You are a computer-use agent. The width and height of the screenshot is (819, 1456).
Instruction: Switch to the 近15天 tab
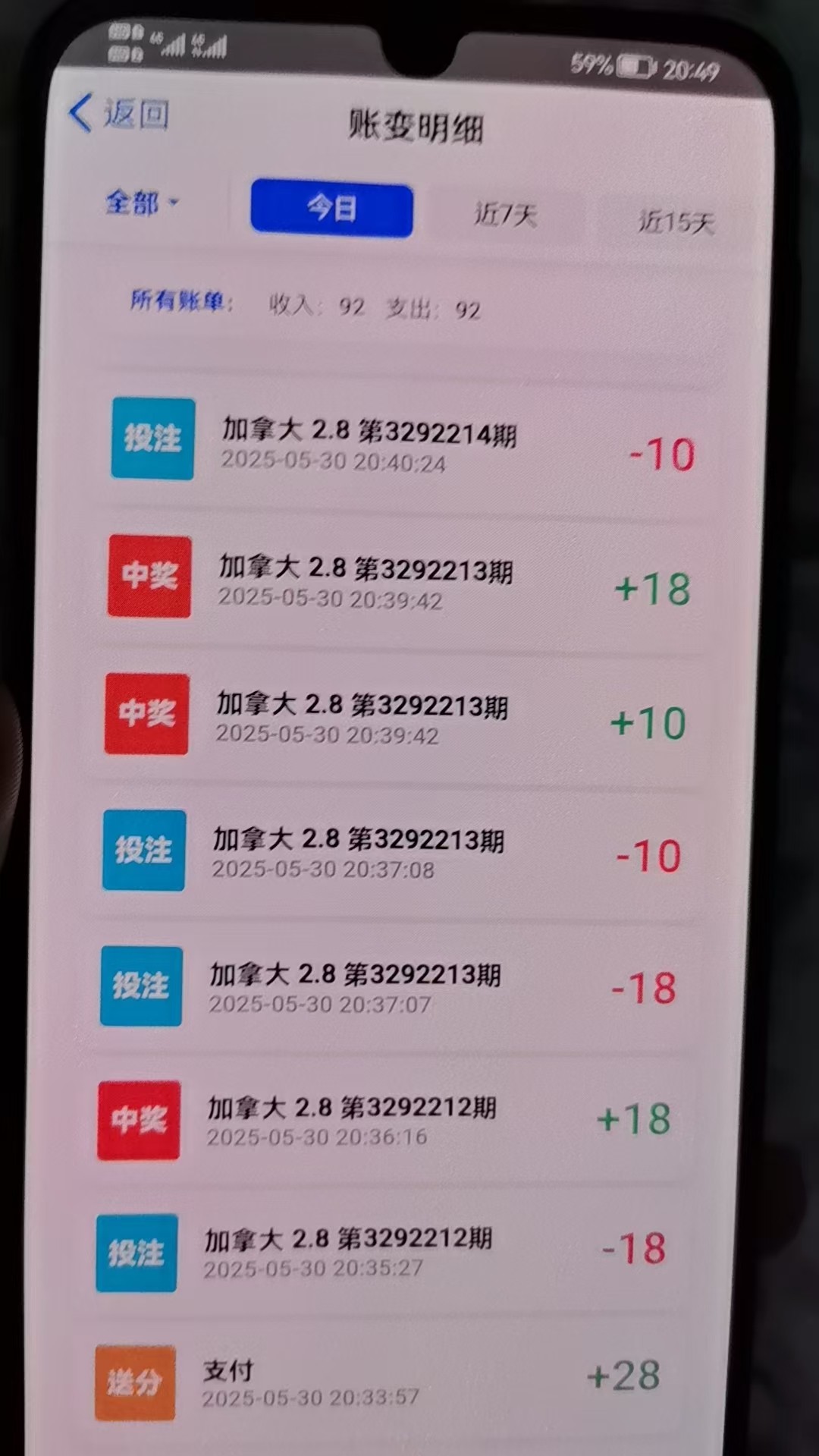(x=676, y=222)
